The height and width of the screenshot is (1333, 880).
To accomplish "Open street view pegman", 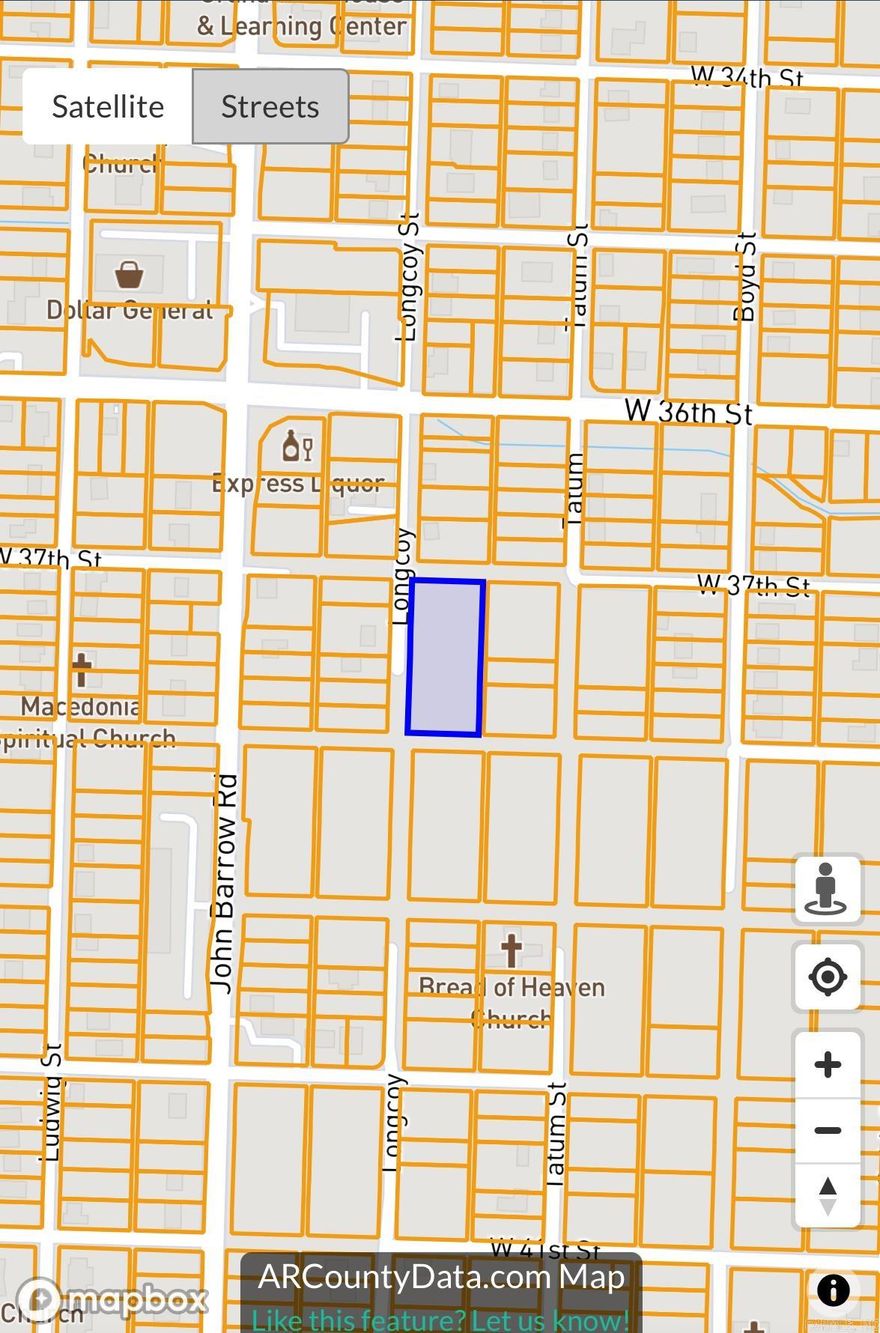I will click(827, 889).
